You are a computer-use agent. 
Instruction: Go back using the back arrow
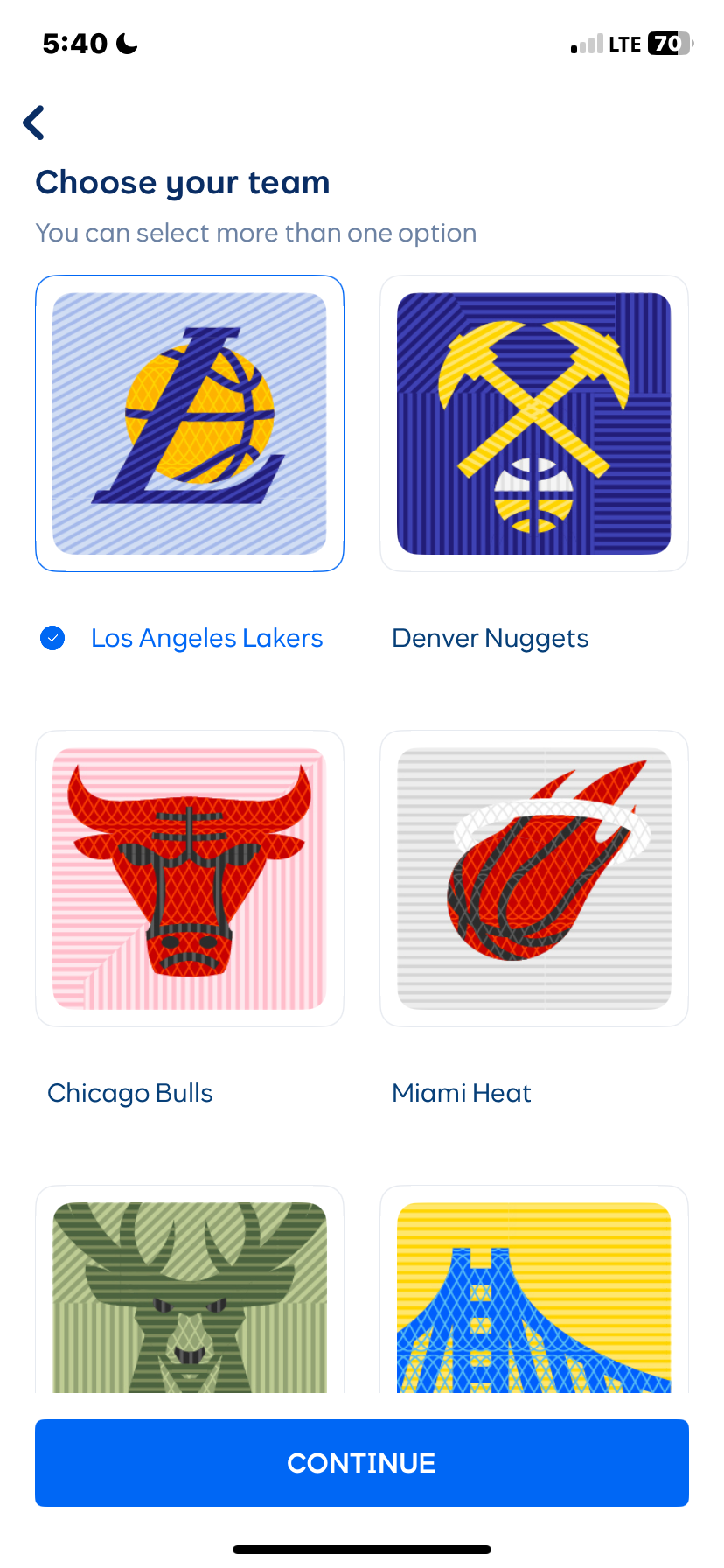(x=34, y=122)
